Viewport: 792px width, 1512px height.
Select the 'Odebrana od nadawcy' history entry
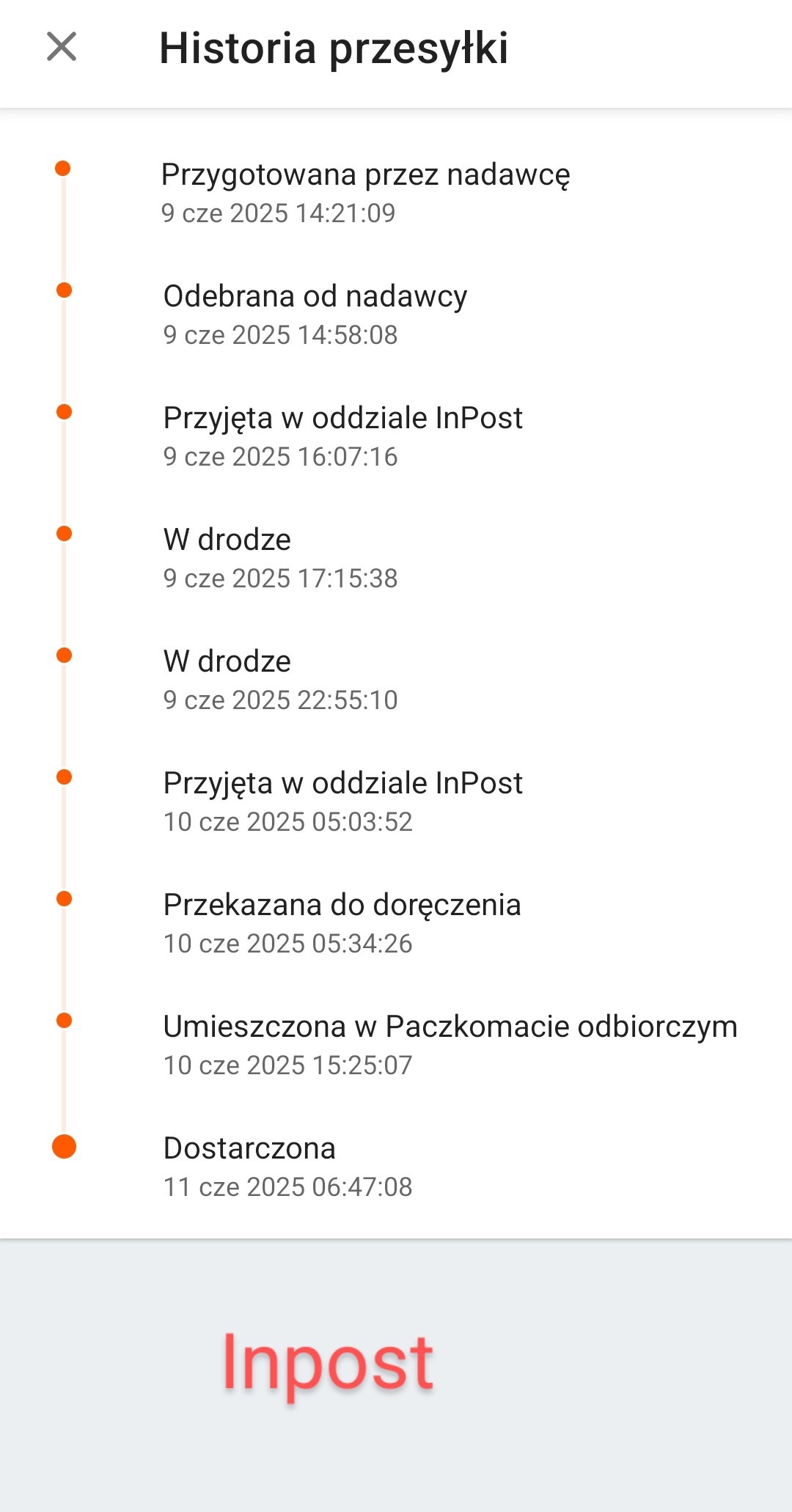click(x=315, y=296)
